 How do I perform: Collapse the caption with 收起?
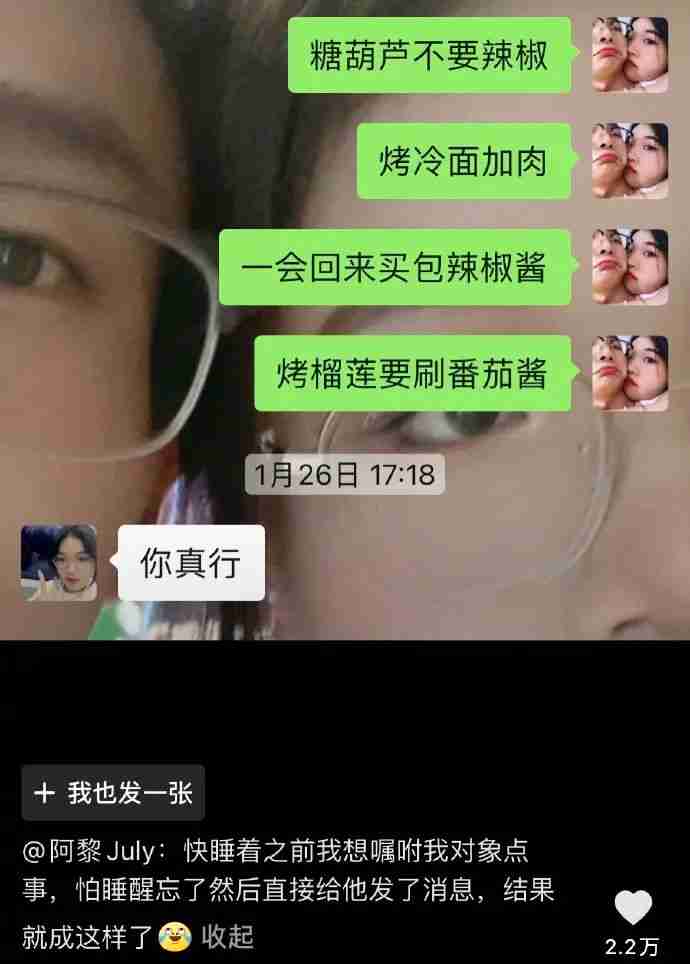(x=227, y=937)
